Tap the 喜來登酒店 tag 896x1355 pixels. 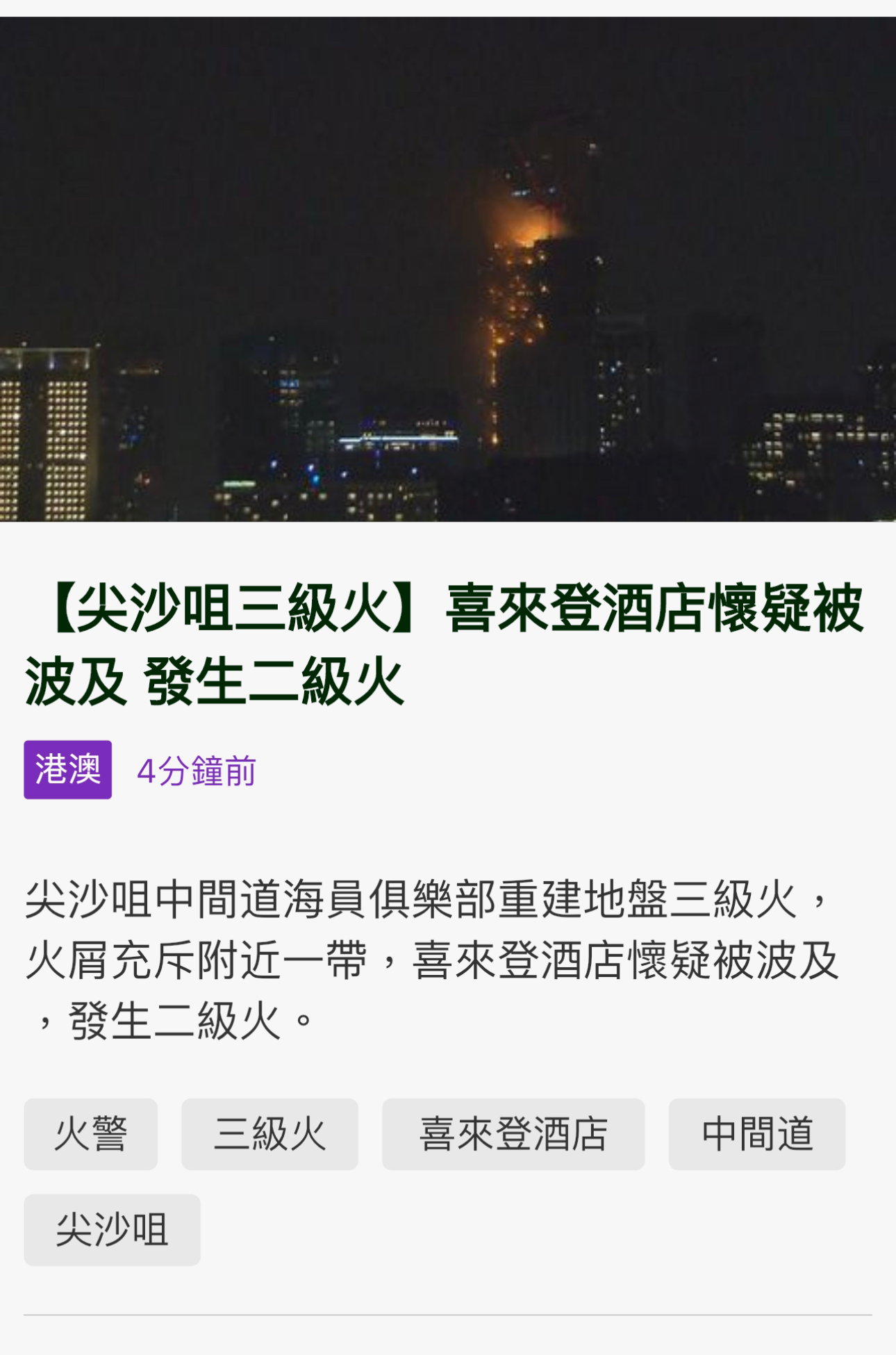[x=513, y=1134]
